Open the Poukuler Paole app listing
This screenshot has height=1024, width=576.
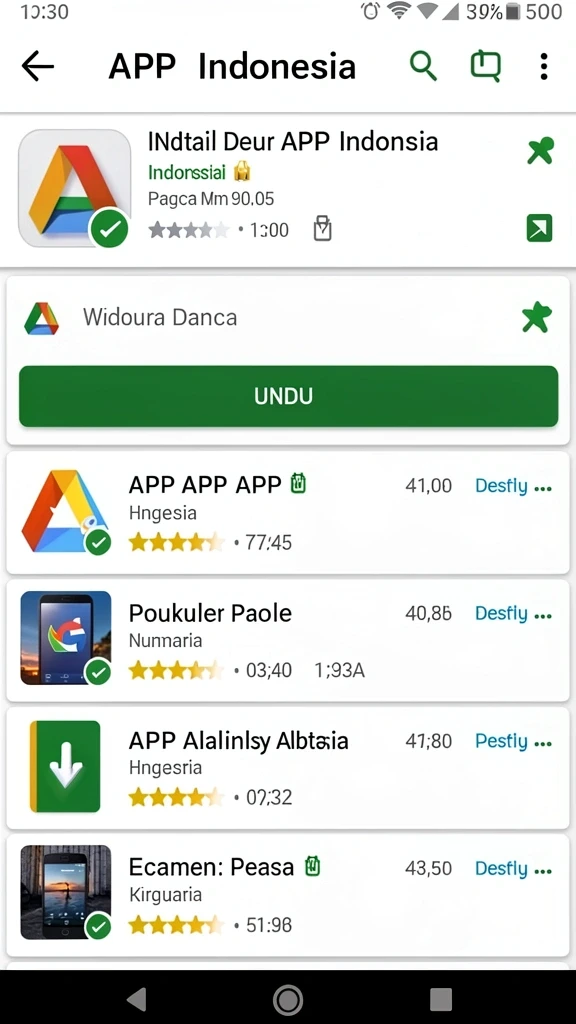click(288, 640)
